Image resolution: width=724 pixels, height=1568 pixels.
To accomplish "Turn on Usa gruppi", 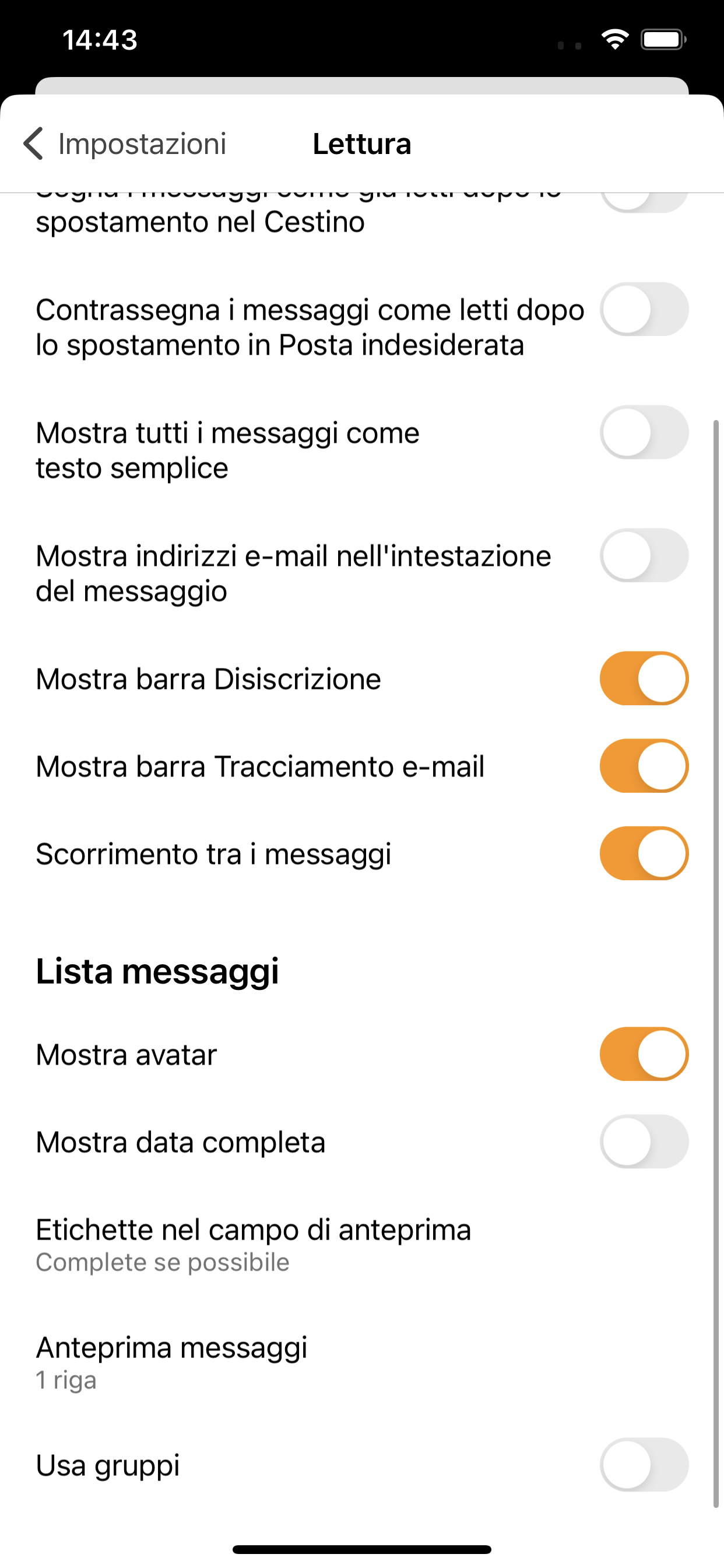I will coord(644,1465).
